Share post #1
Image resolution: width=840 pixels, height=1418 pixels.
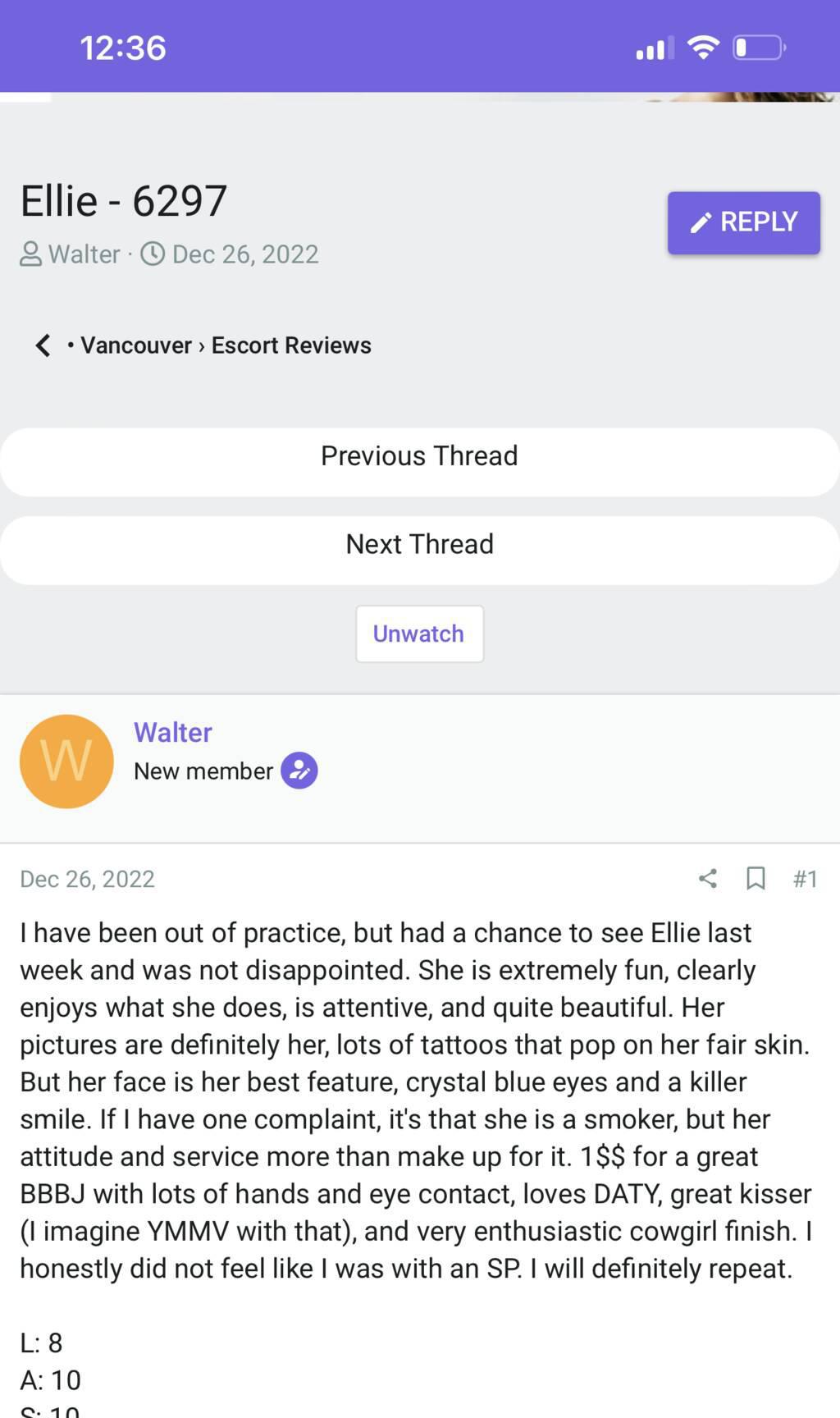pos(708,878)
